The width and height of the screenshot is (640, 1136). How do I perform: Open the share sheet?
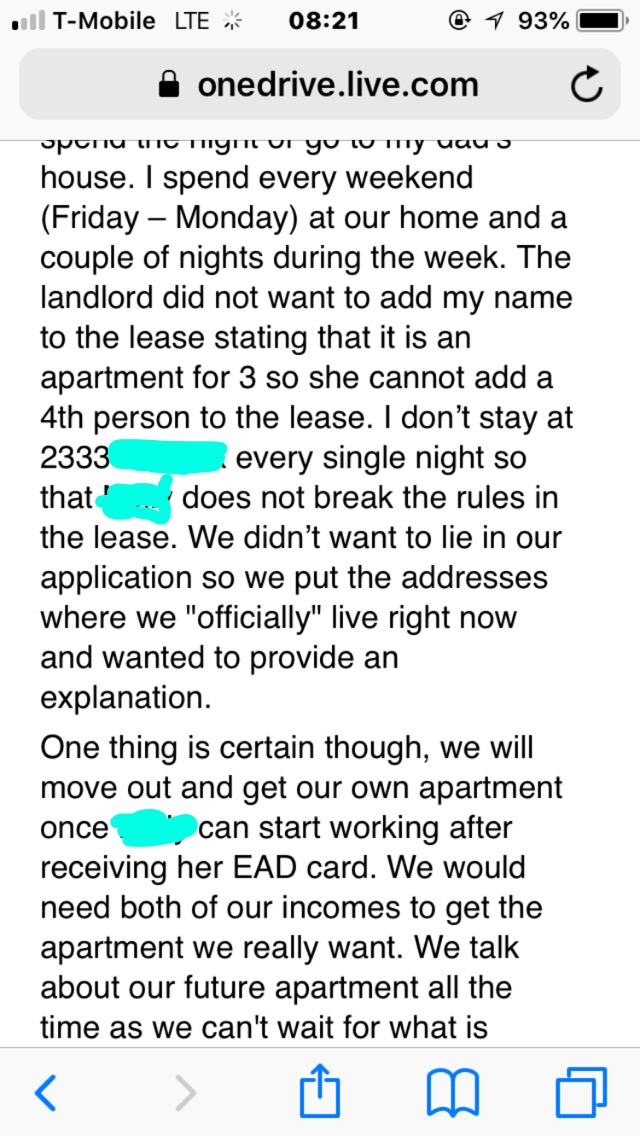[320, 1090]
